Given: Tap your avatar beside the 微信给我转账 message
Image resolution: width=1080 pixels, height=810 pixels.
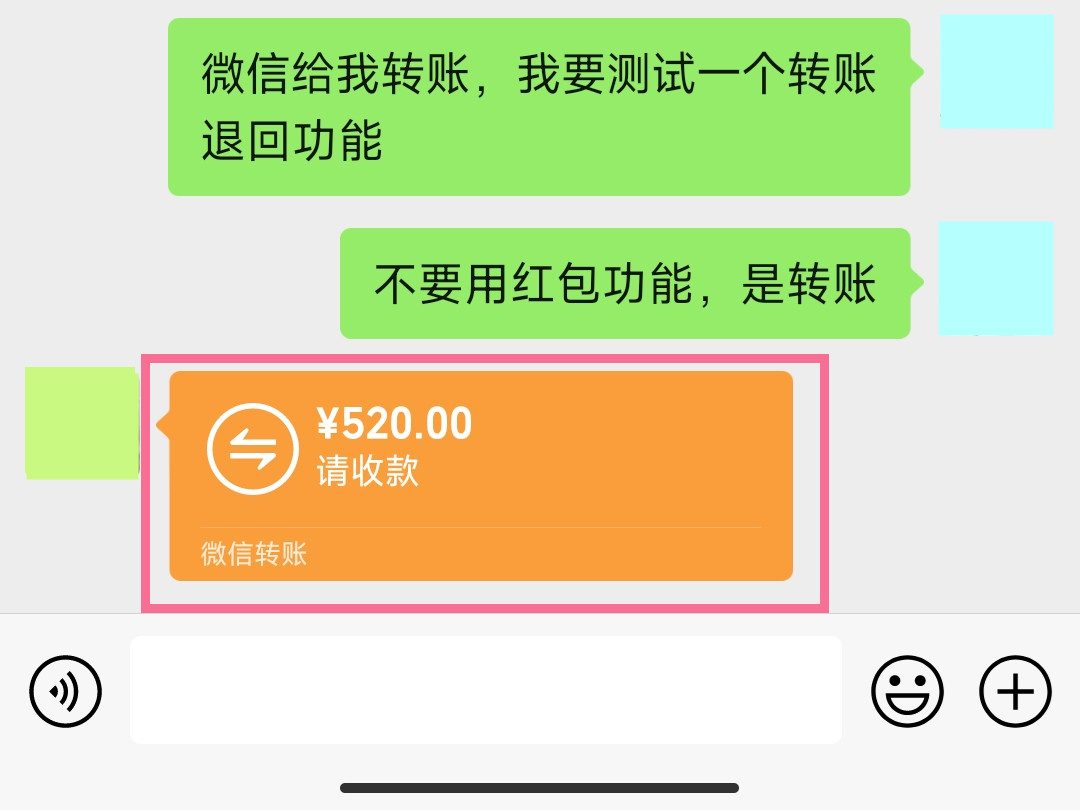Looking at the screenshot, I should pos(996,71).
